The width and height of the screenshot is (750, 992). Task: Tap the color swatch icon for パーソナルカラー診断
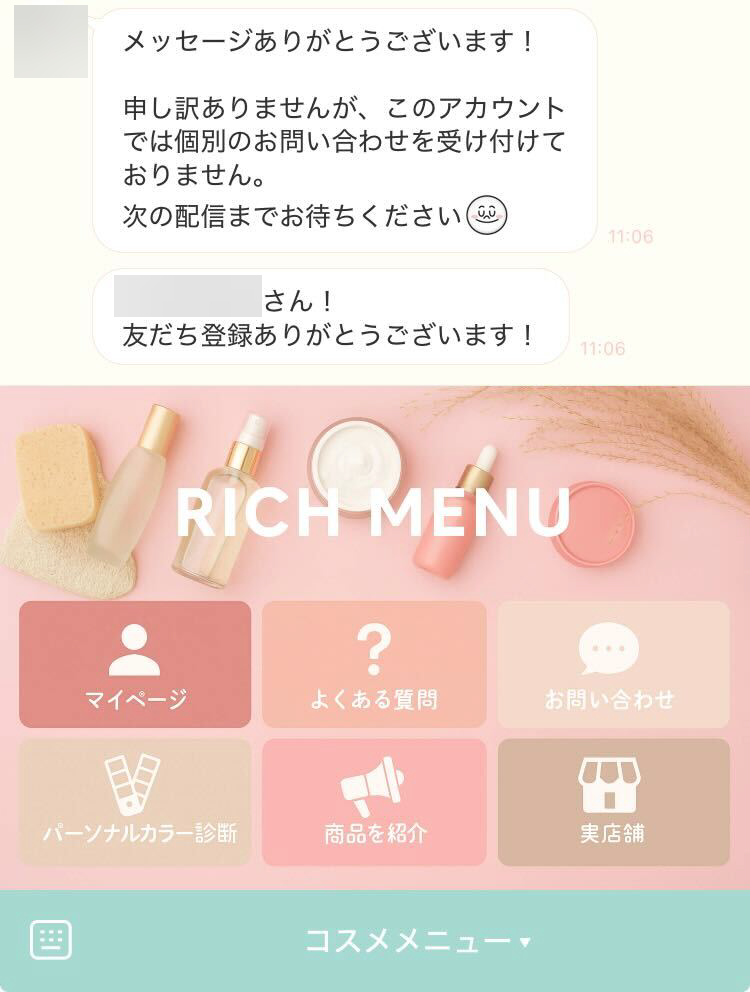click(x=133, y=787)
